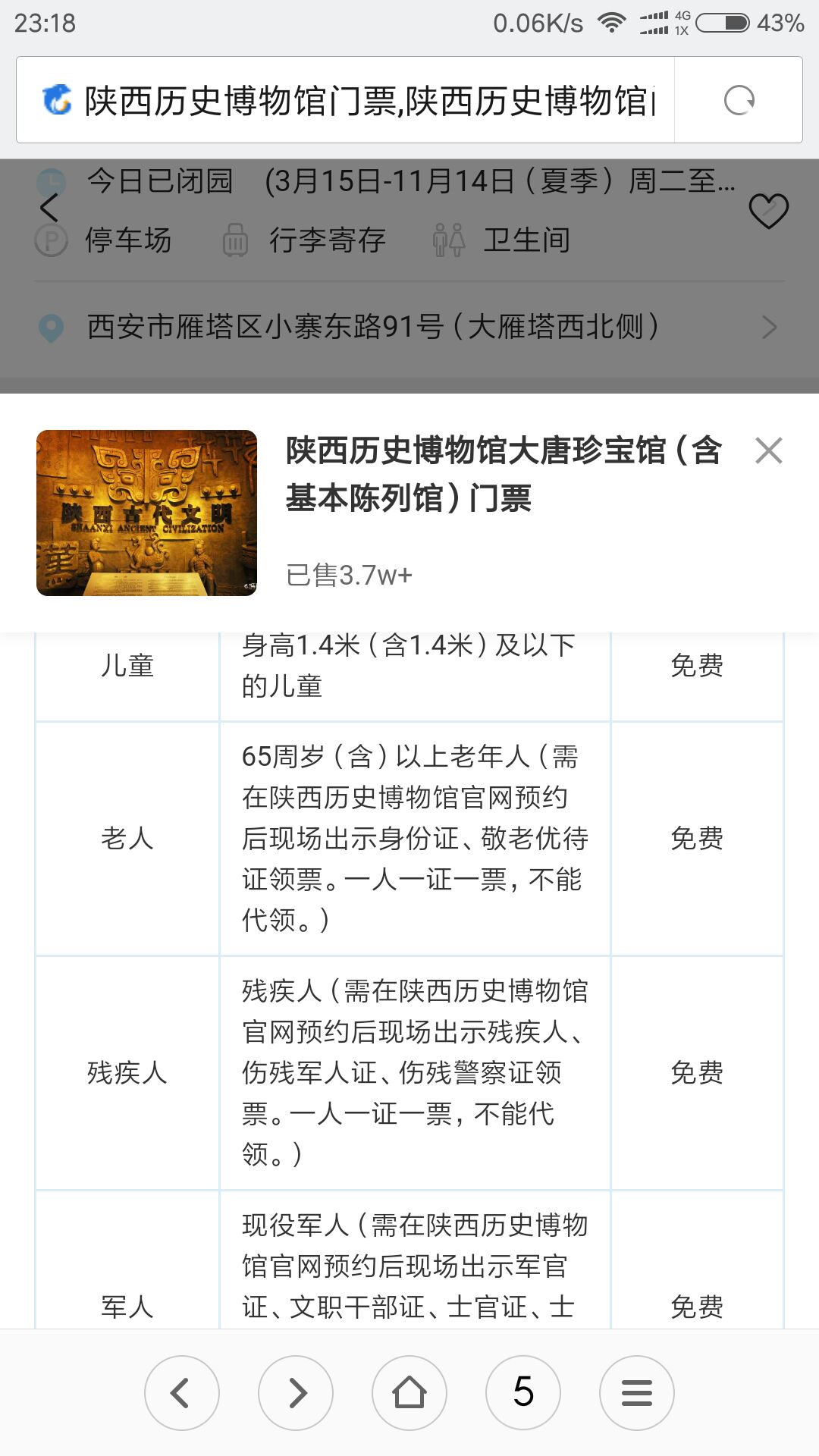Close the ticket details popup

tap(768, 451)
